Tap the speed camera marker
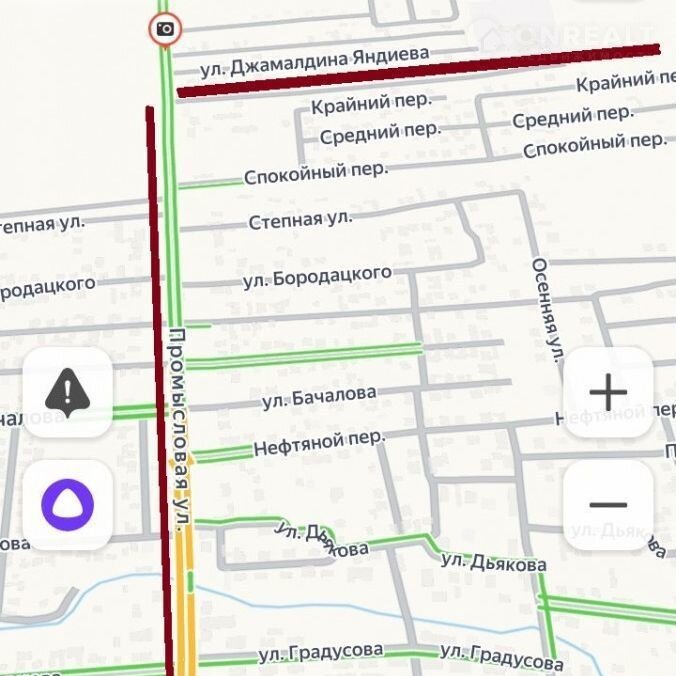The height and width of the screenshot is (676, 676). tap(165, 29)
